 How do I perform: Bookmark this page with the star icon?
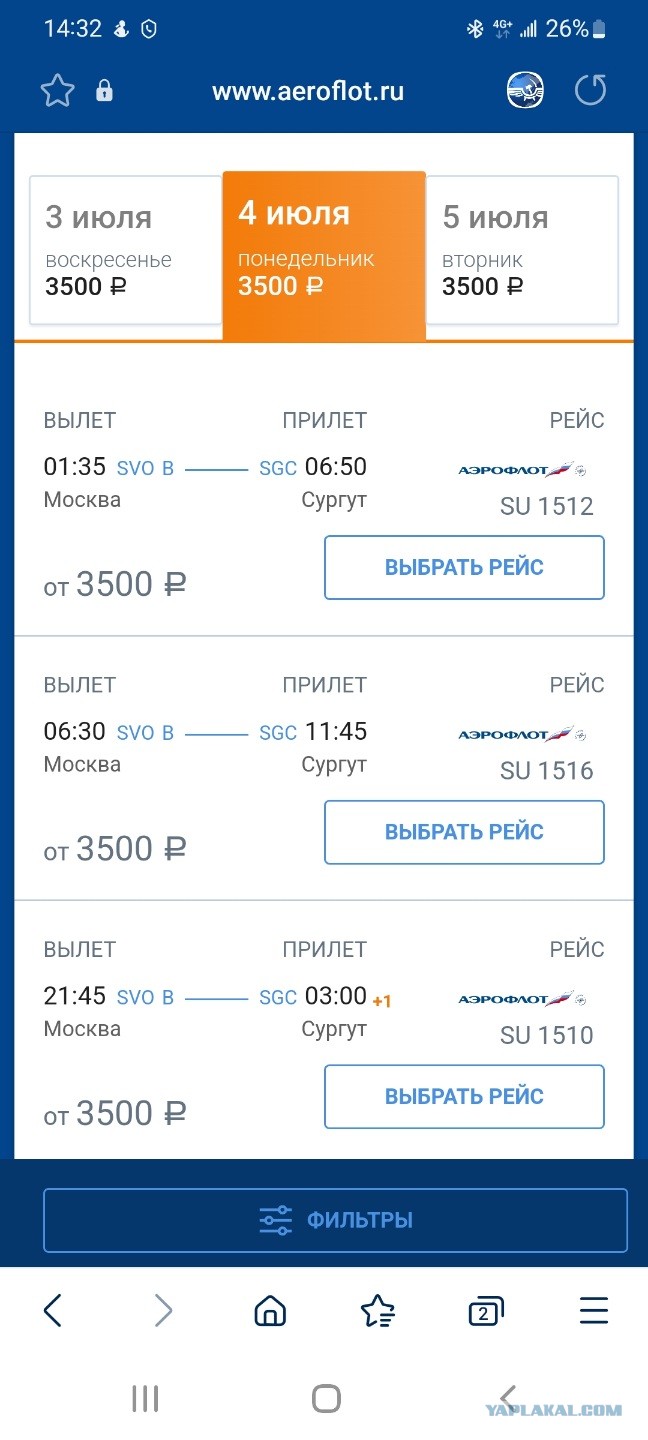[x=58, y=91]
